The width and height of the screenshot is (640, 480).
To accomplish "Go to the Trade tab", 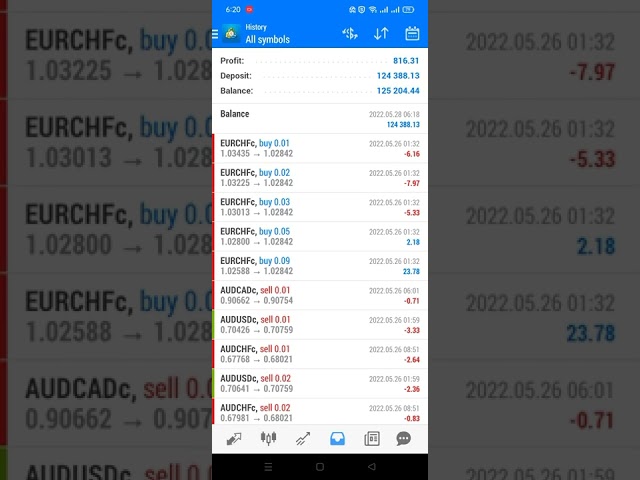I will point(302,438).
